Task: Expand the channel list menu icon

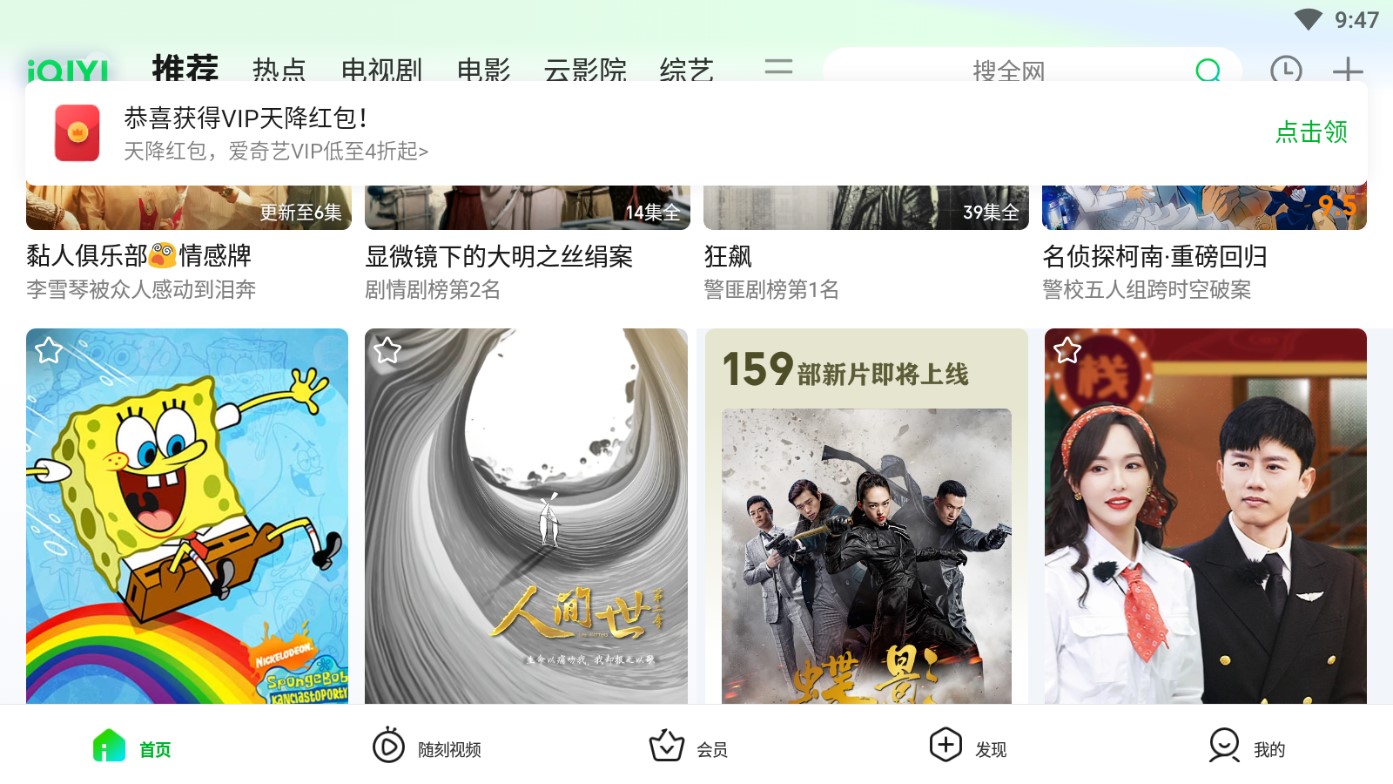Action: tap(778, 68)
